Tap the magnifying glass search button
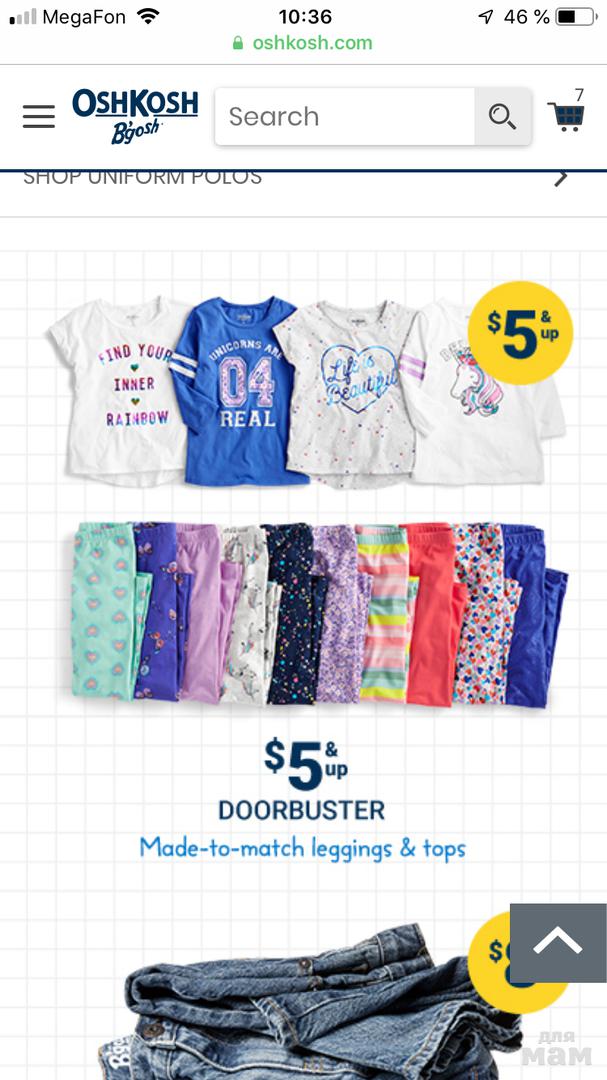Viewport: 607px width, 1080px height. tap(502, 117)
